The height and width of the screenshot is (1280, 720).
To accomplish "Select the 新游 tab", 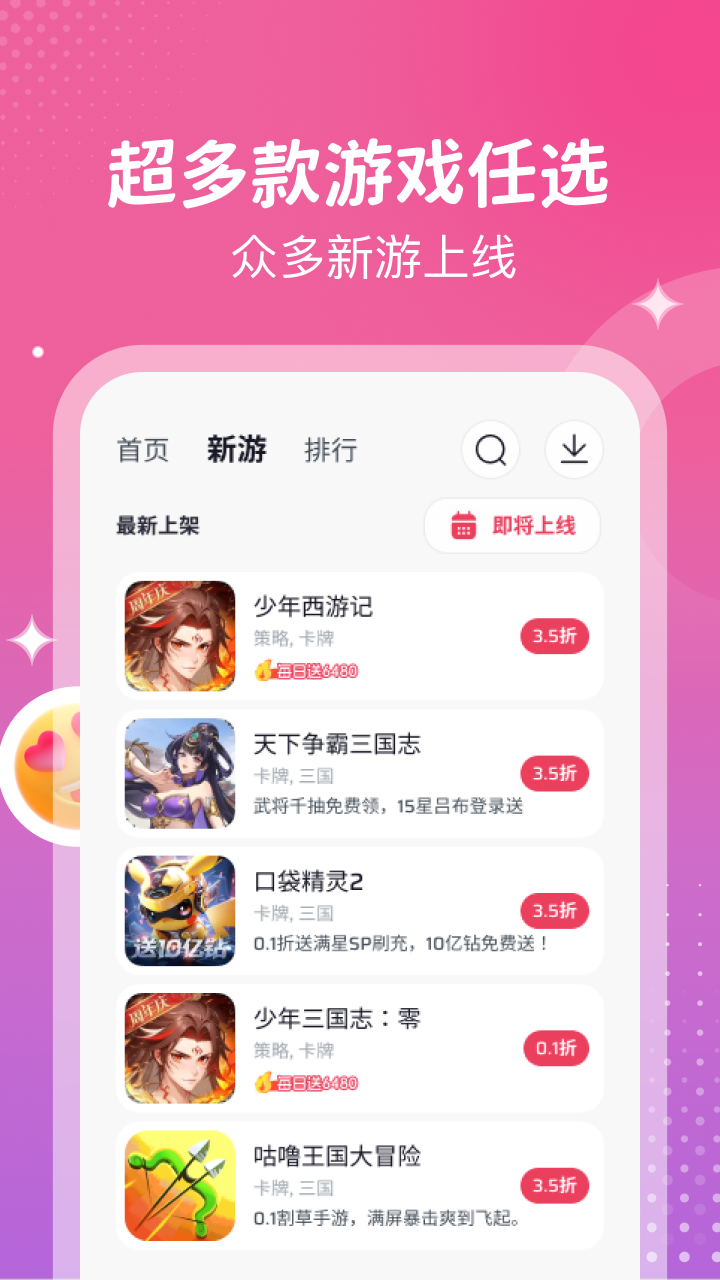I will point(237,450).
